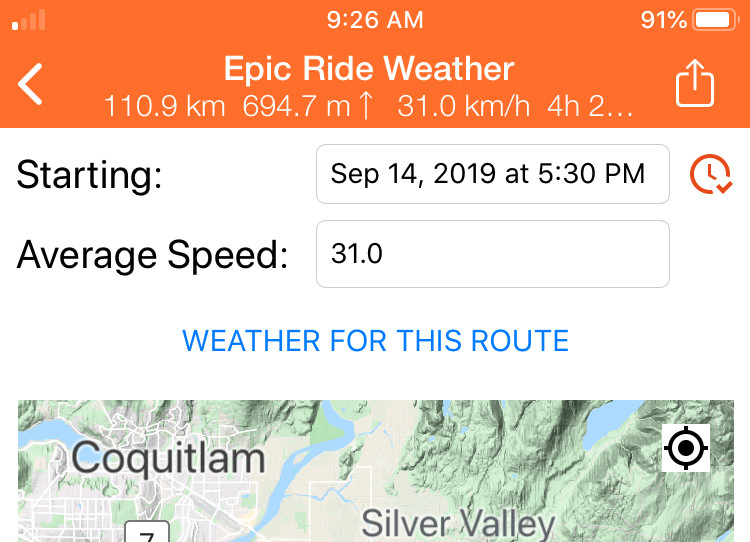Get weather for this route
The image size is (750, 542).
pos(375,340)
